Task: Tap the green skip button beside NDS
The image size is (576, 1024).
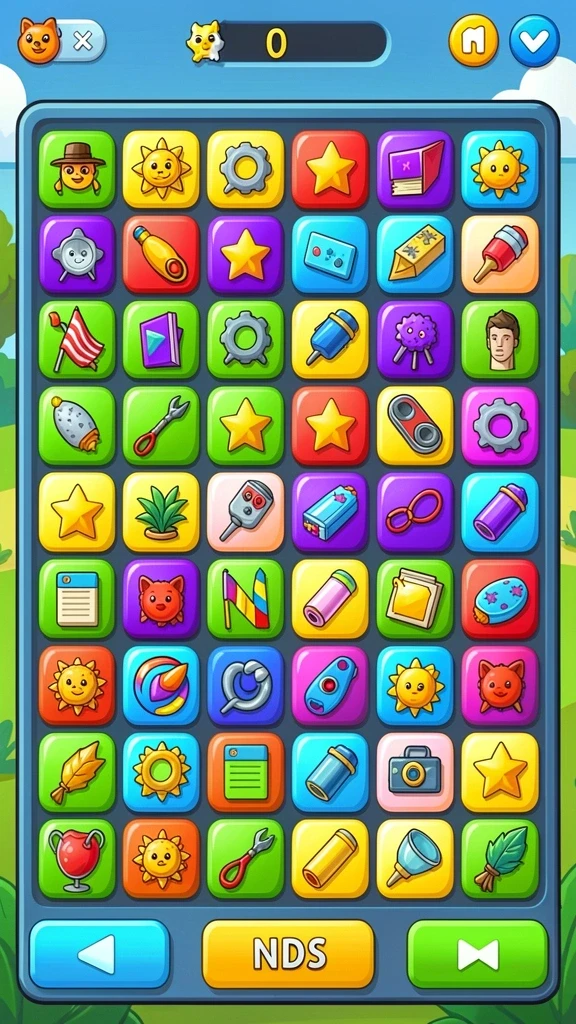Action: click(x=477, y=953)
